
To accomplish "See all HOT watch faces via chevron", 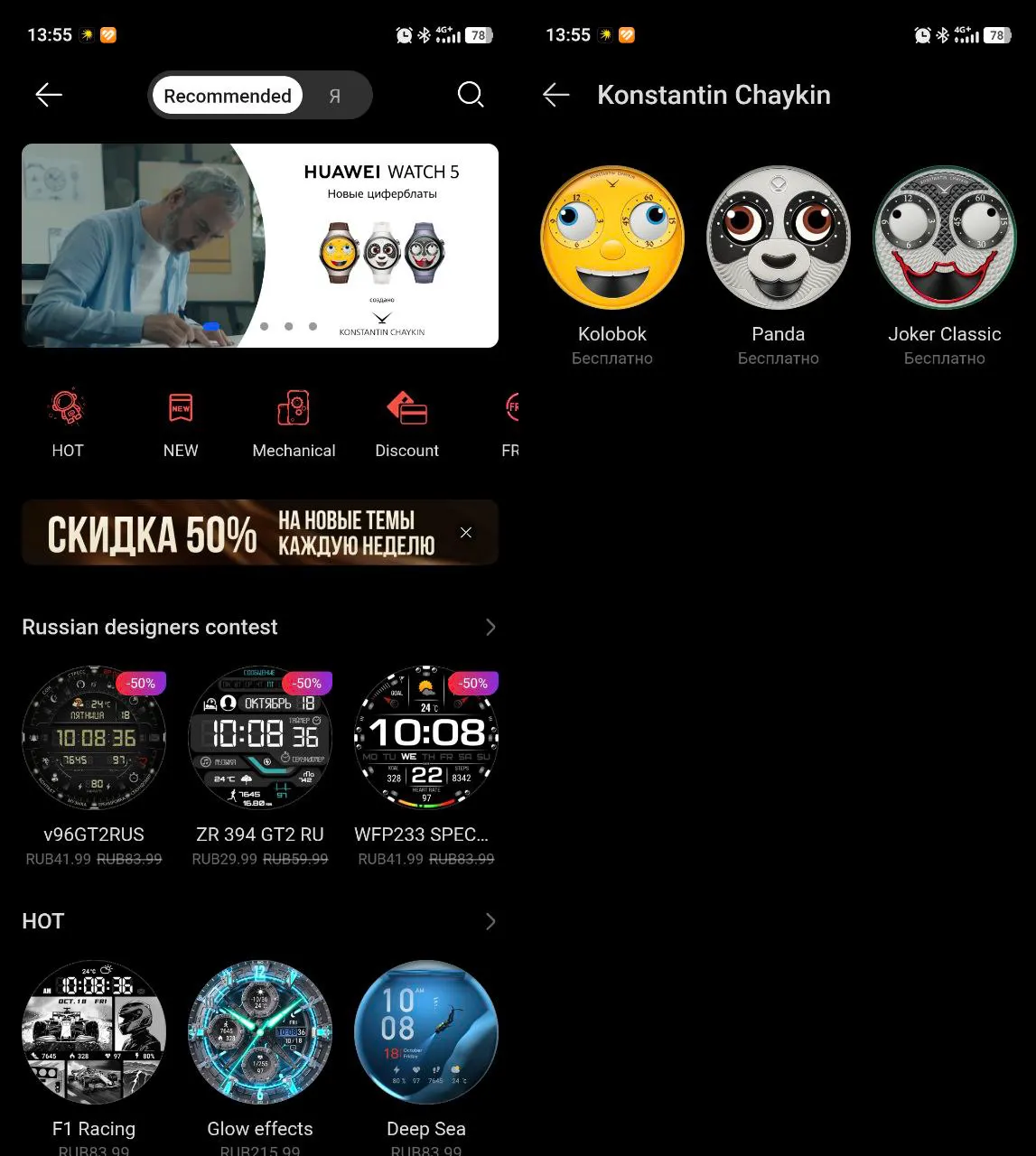I will 490,921.
